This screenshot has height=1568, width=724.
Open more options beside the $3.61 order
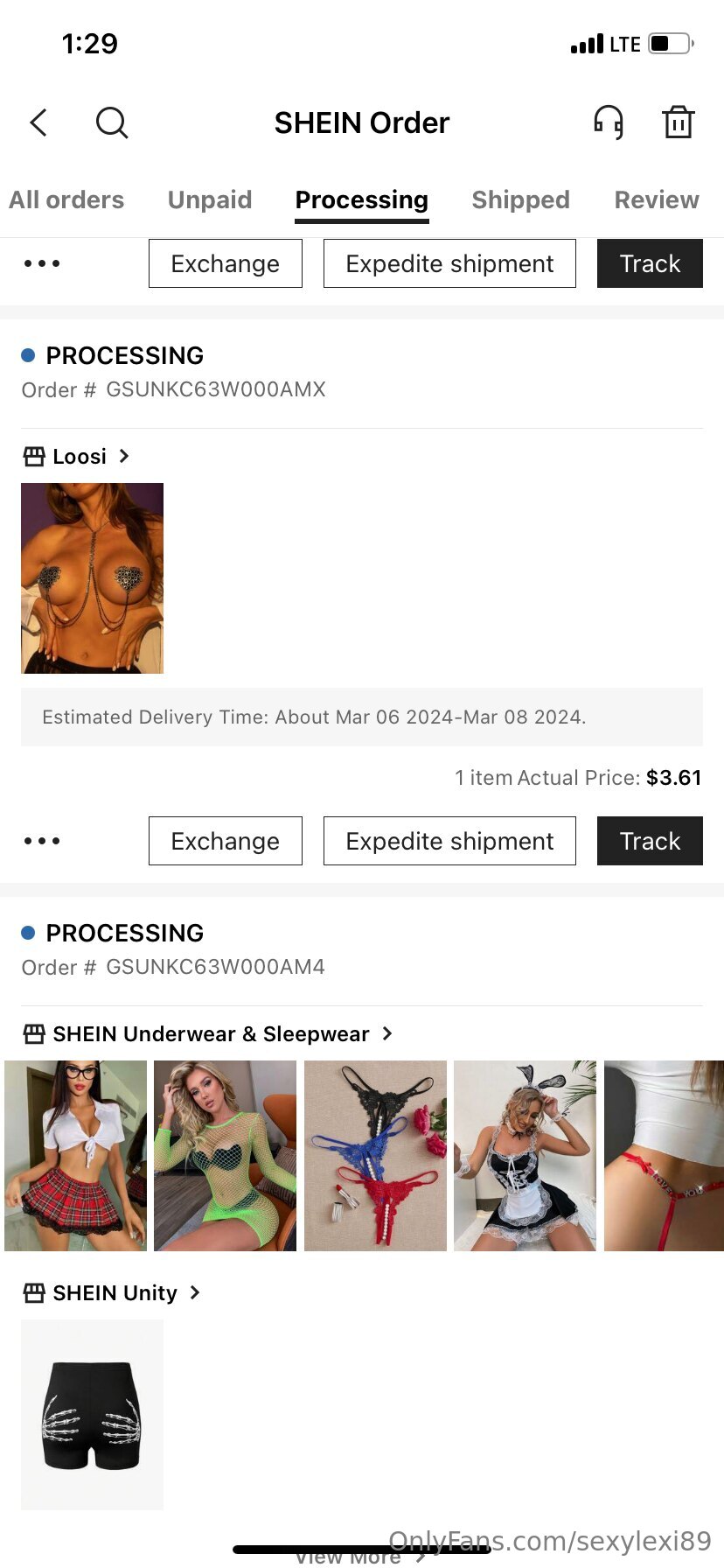42,841
